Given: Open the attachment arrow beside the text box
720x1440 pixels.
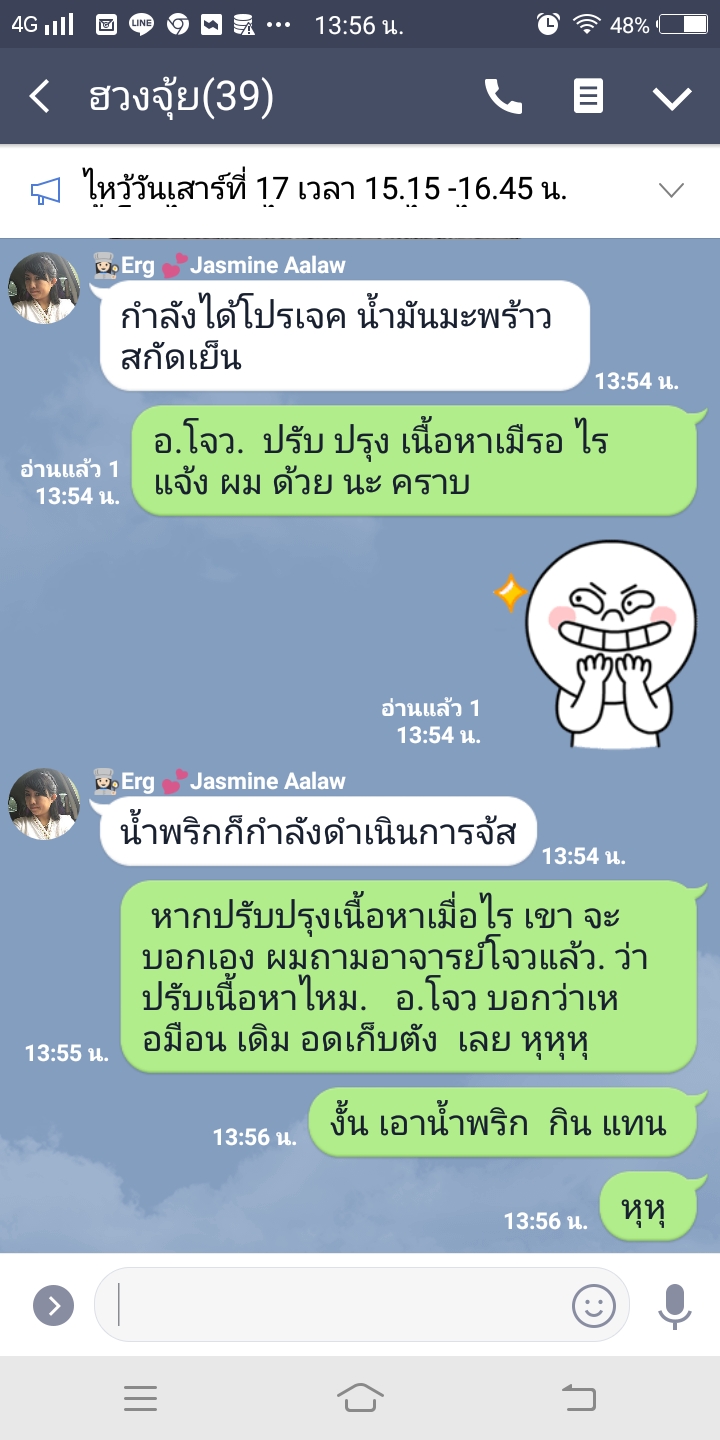Looking at the screenshot, I should click(53, 1305).
